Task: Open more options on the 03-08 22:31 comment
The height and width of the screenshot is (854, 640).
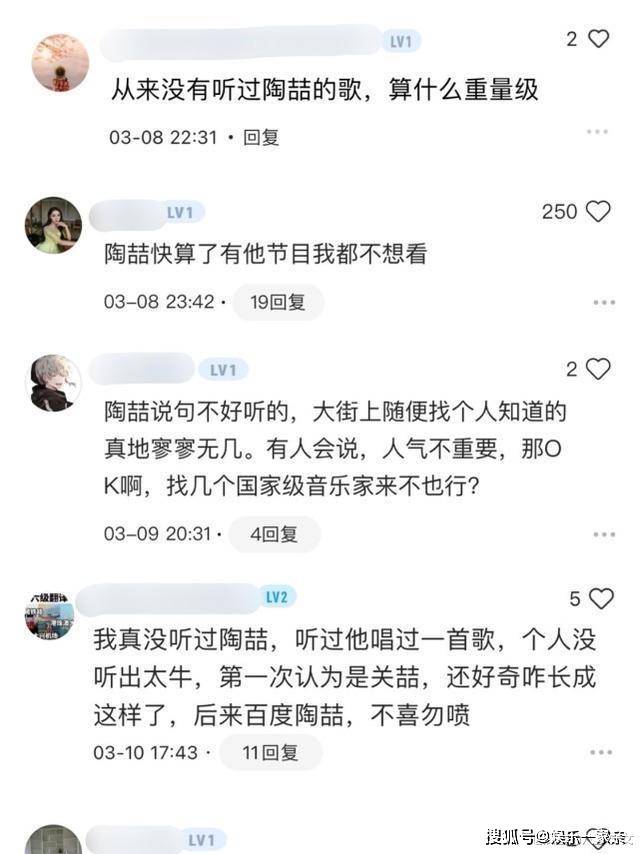Action: [597, 133]
